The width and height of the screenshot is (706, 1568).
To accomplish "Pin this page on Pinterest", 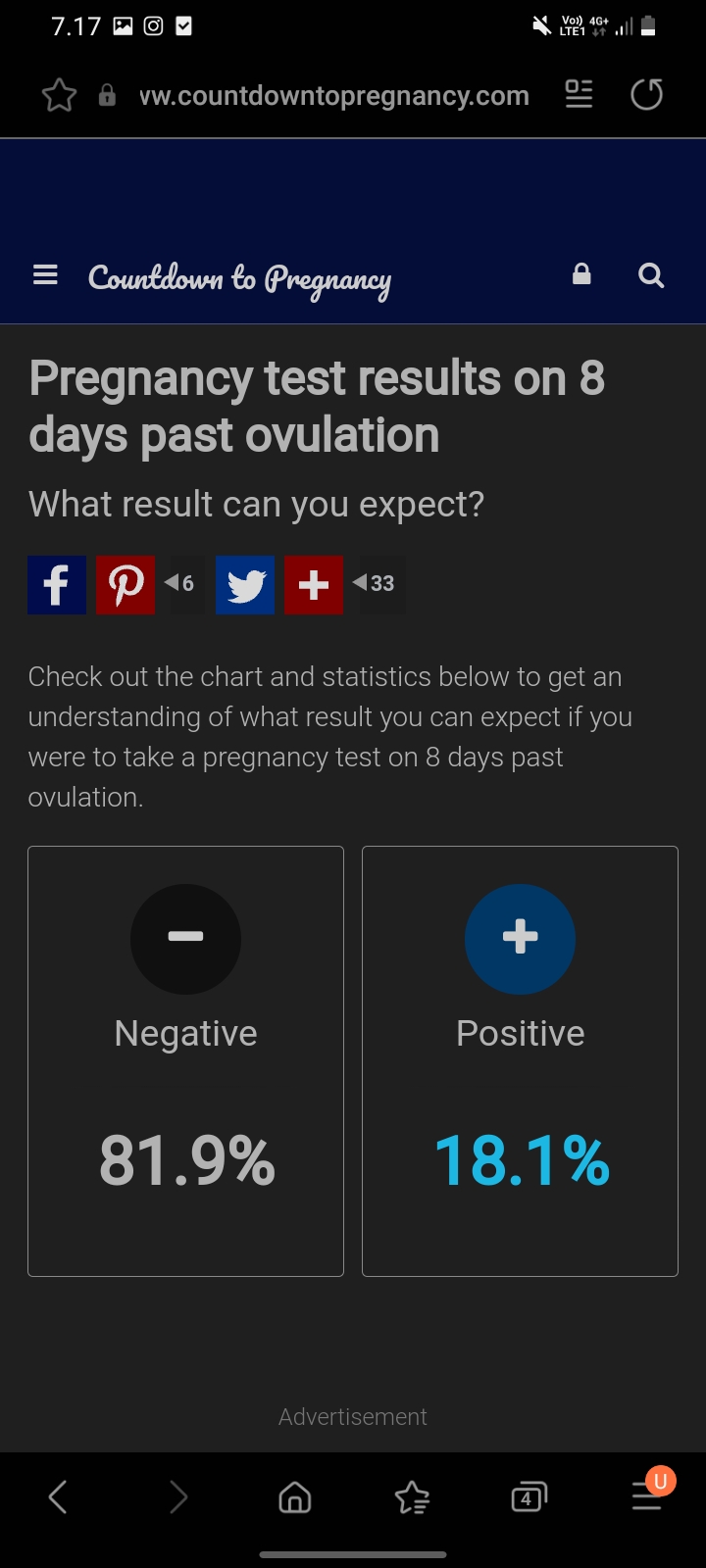I will click(126, 584).
